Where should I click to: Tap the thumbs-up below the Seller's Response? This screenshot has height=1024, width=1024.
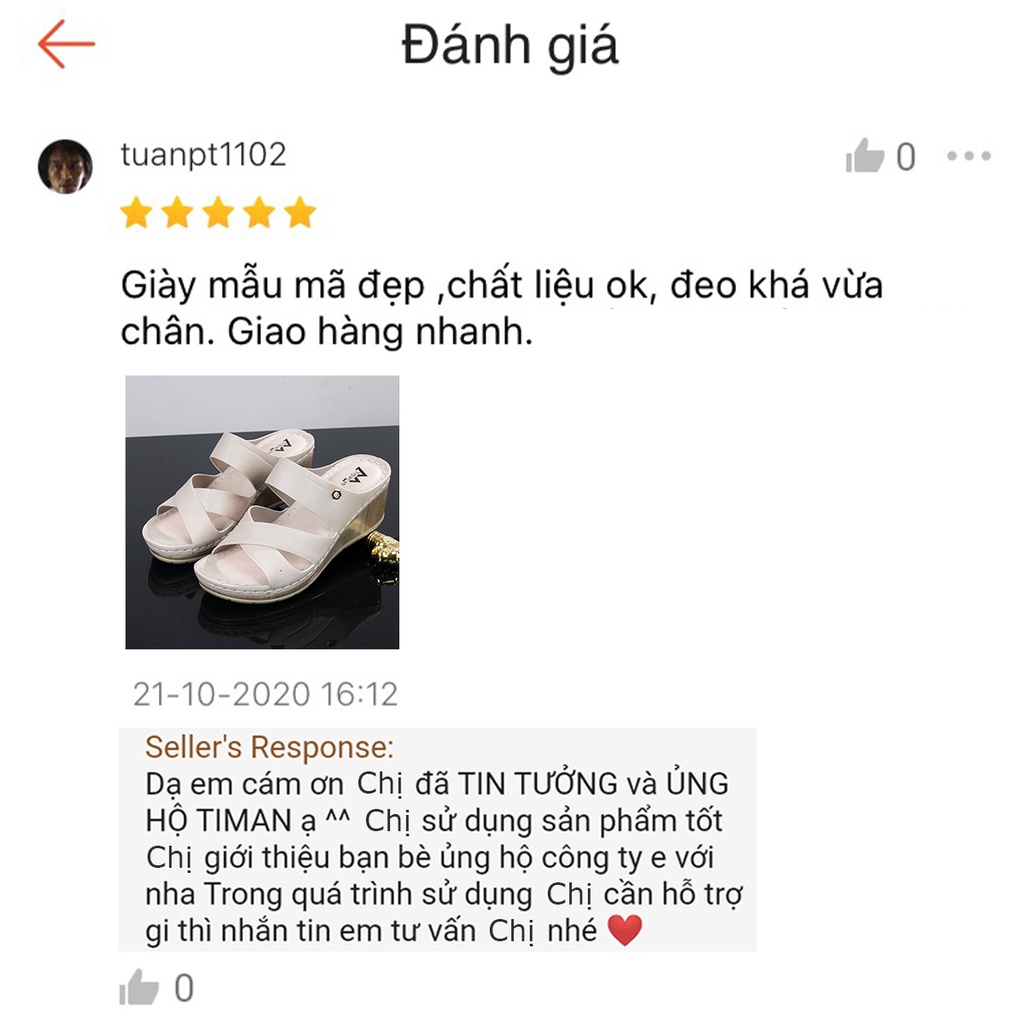pyautogui.click(x=140, y=989)
